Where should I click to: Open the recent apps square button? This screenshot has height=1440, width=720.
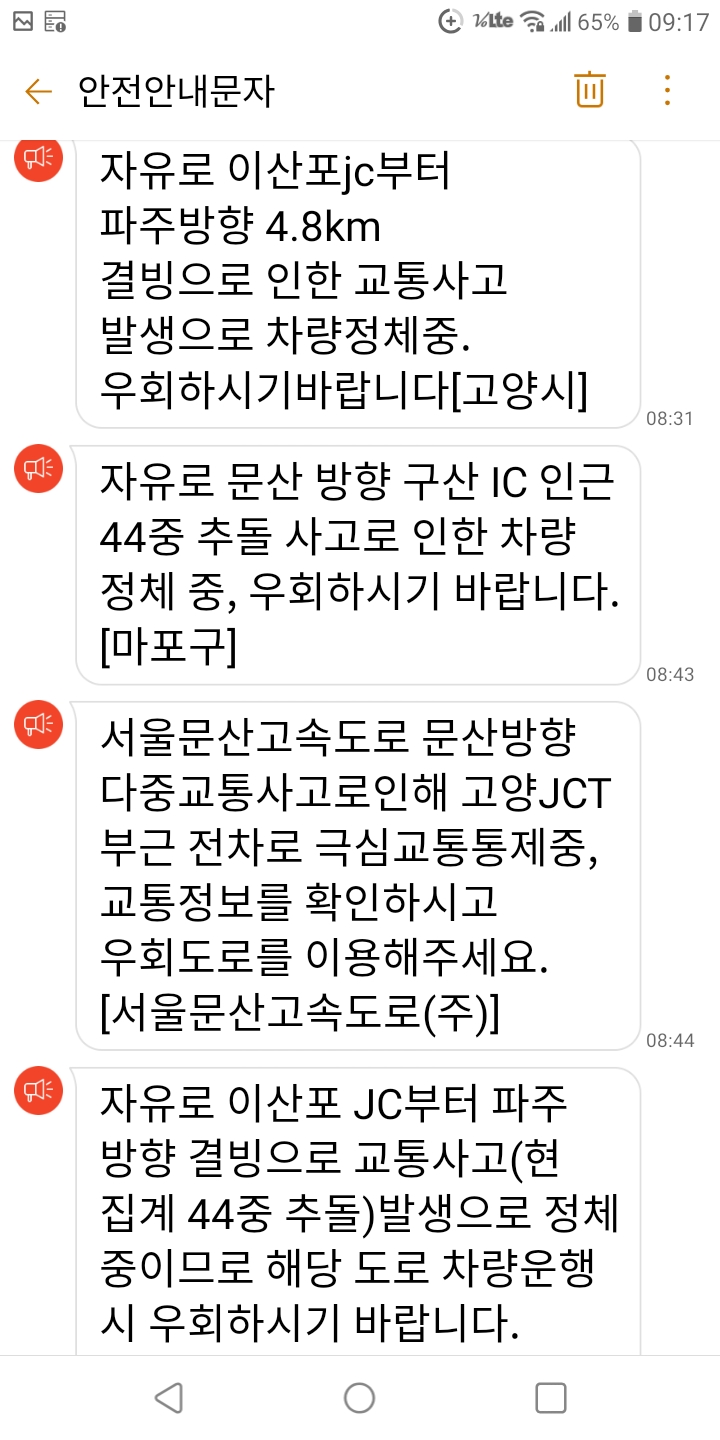[x=550, y=1397]
